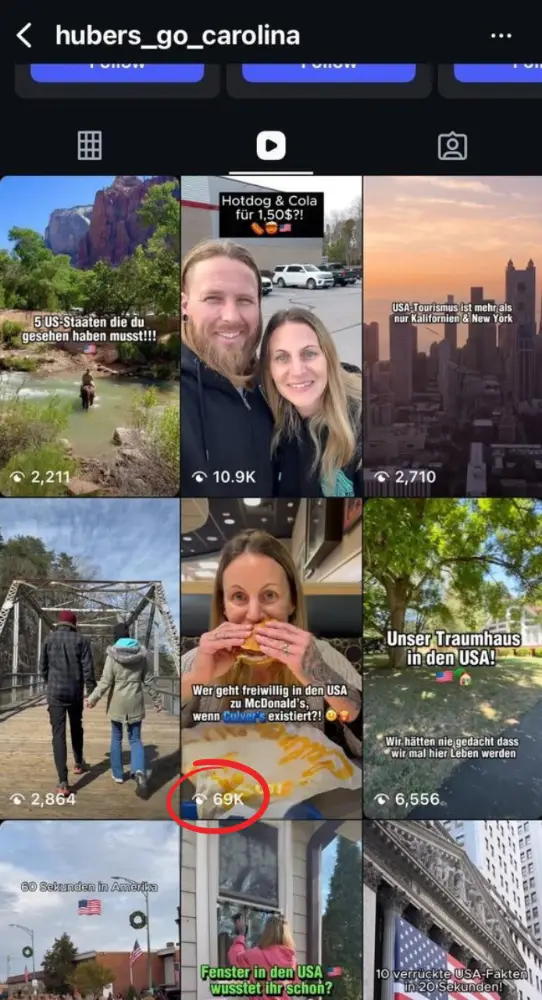This screenshot has height=1000, width=542.
Task: Open the USA-Tourismus skyline reel
Action: (x=453, y=336)
